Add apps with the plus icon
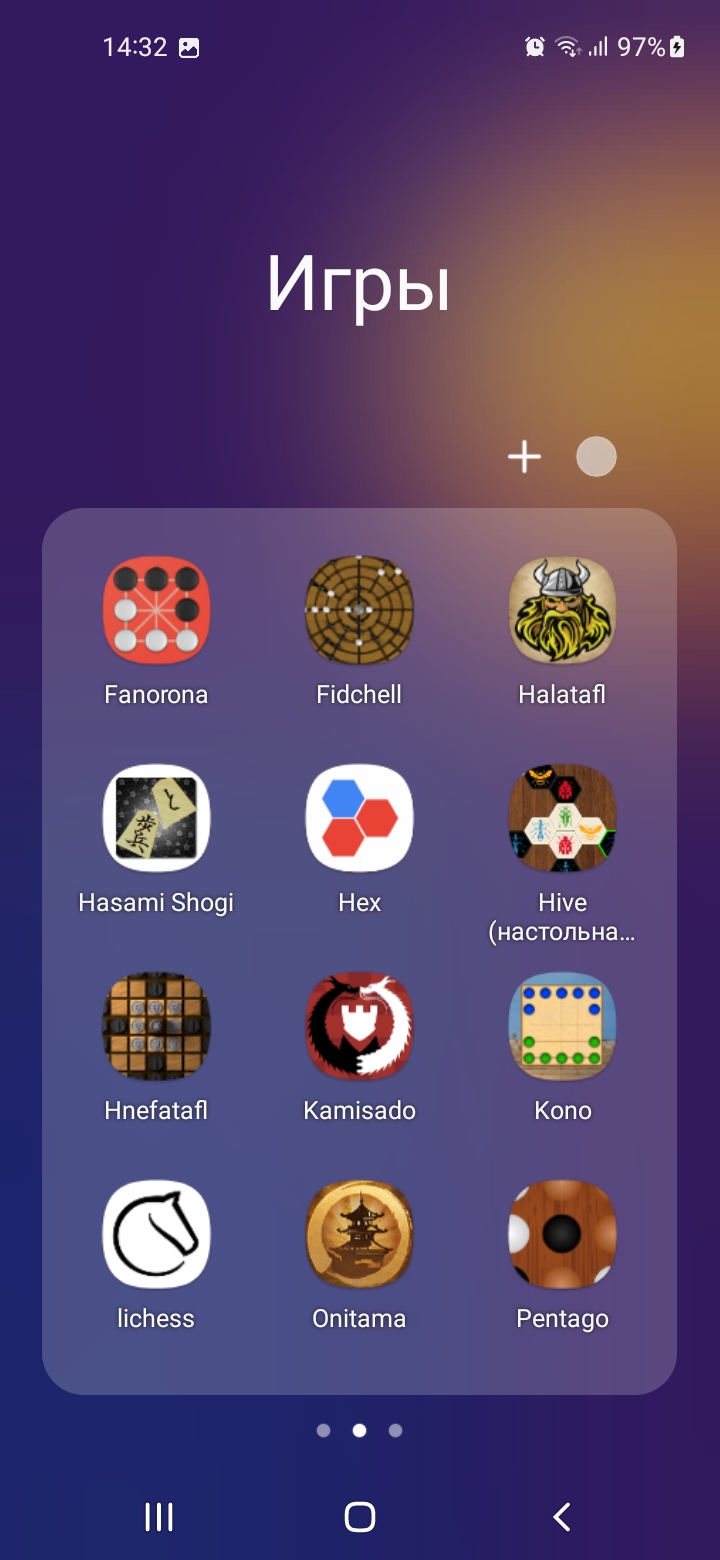 [524, 457]
